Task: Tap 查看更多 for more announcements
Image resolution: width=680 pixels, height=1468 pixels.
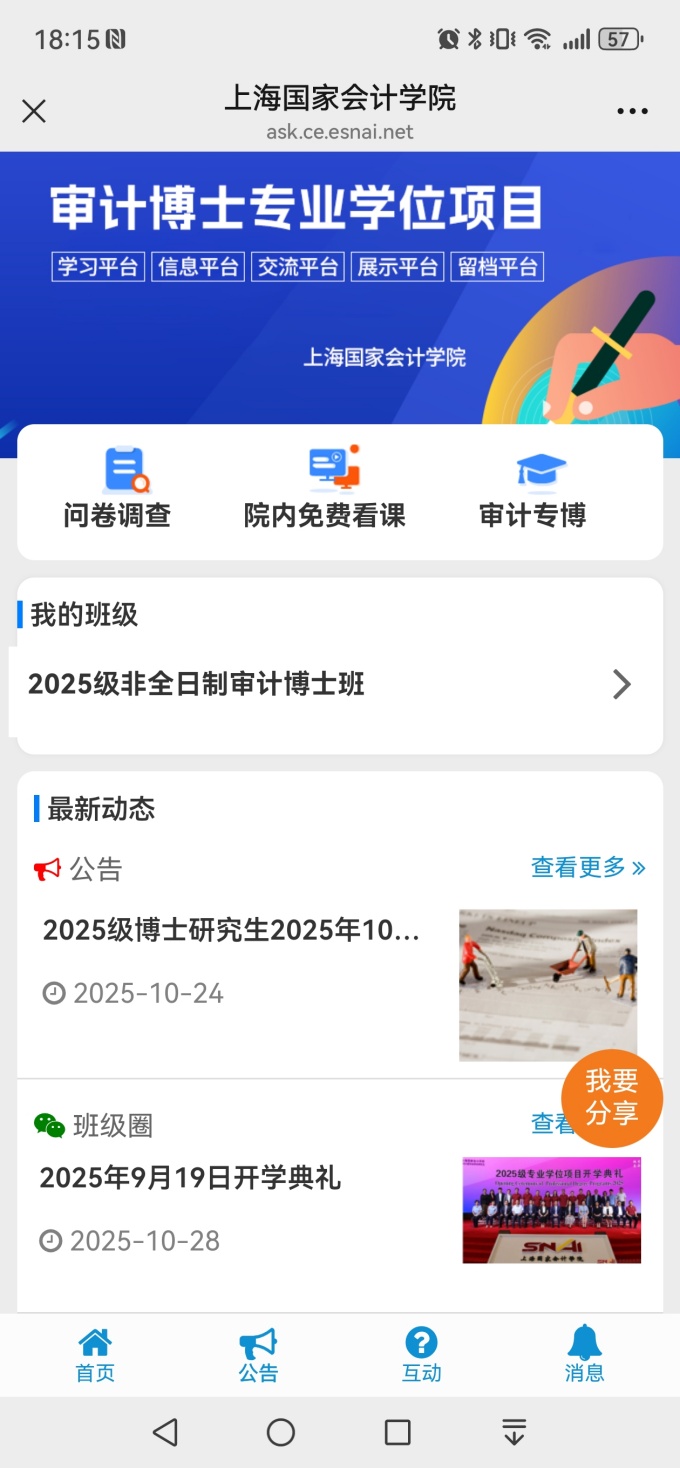Action: 588,867
